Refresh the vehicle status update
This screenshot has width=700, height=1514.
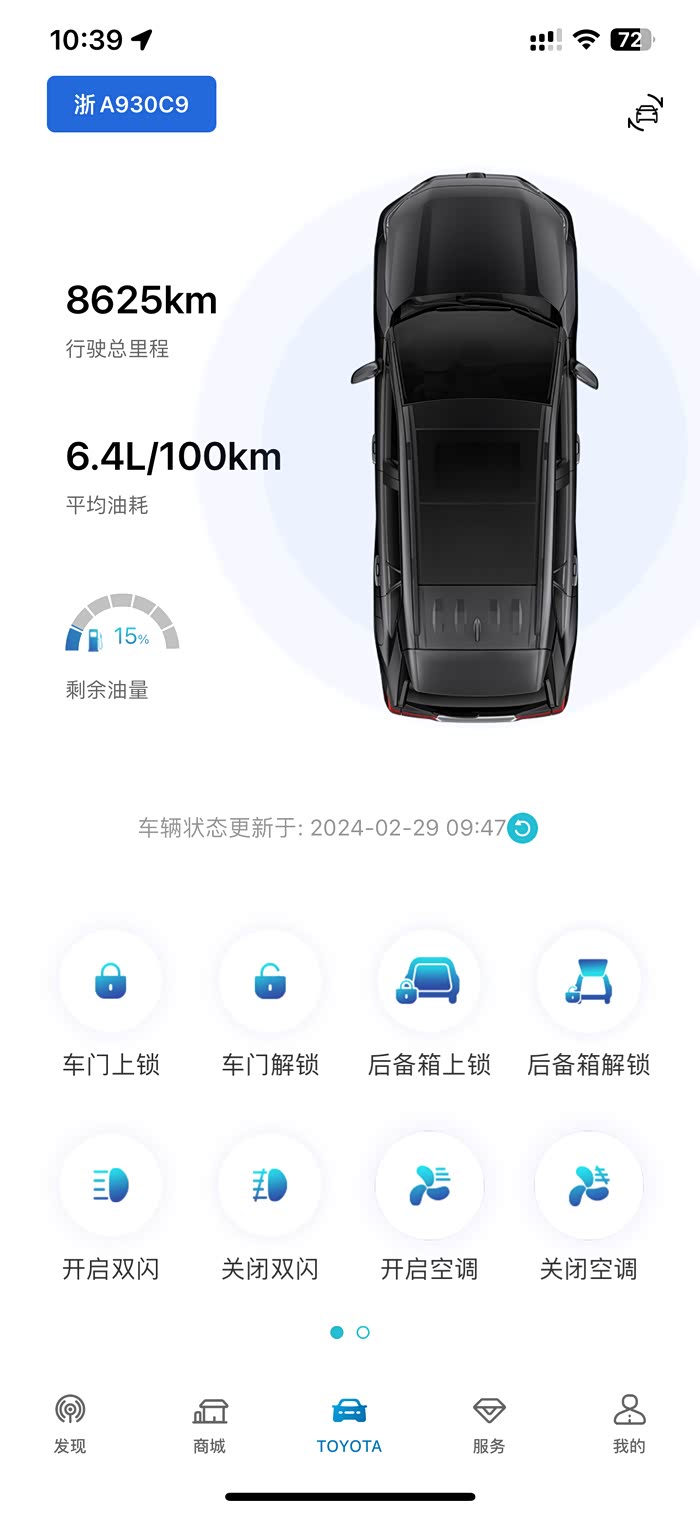[x=522, y=828]
